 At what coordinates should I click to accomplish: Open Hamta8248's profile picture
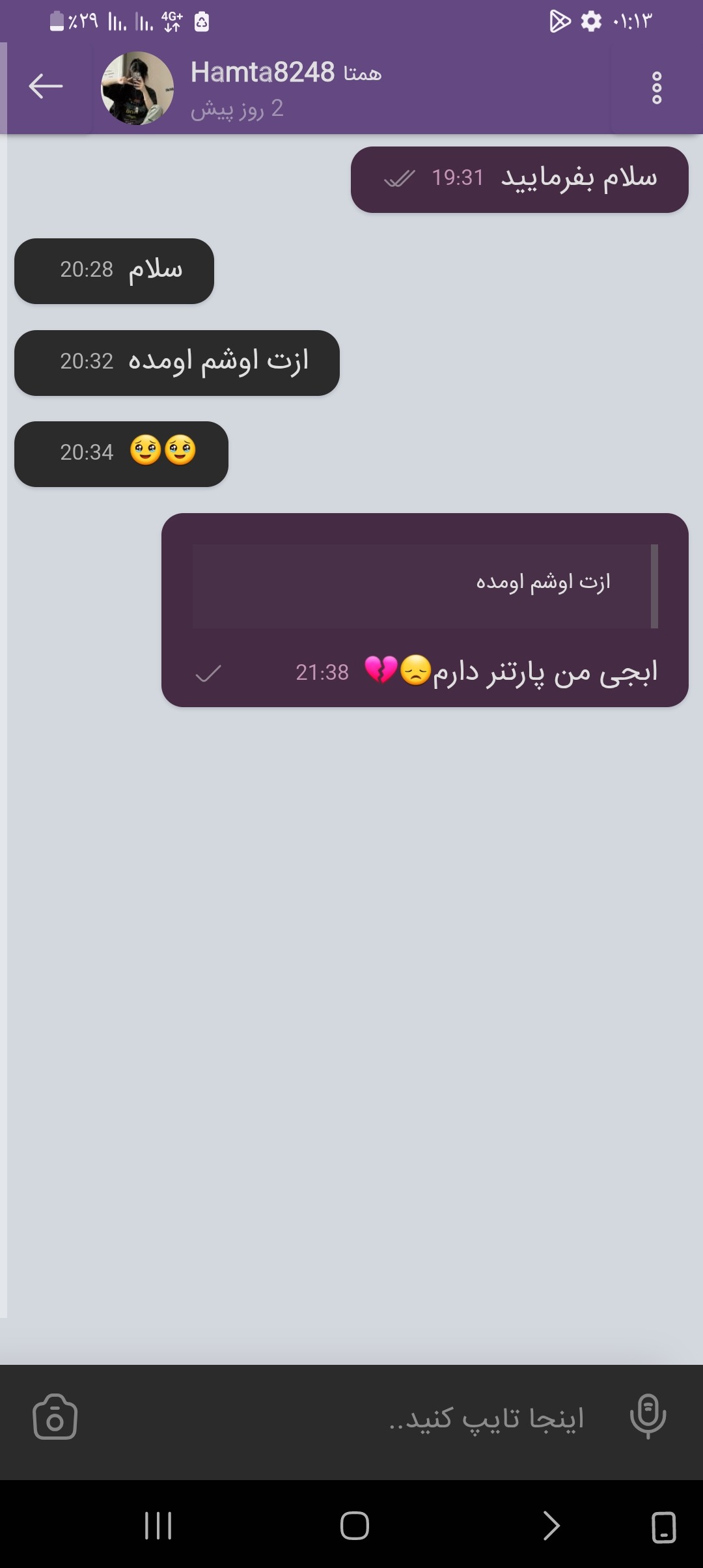(x=137, y=88)
